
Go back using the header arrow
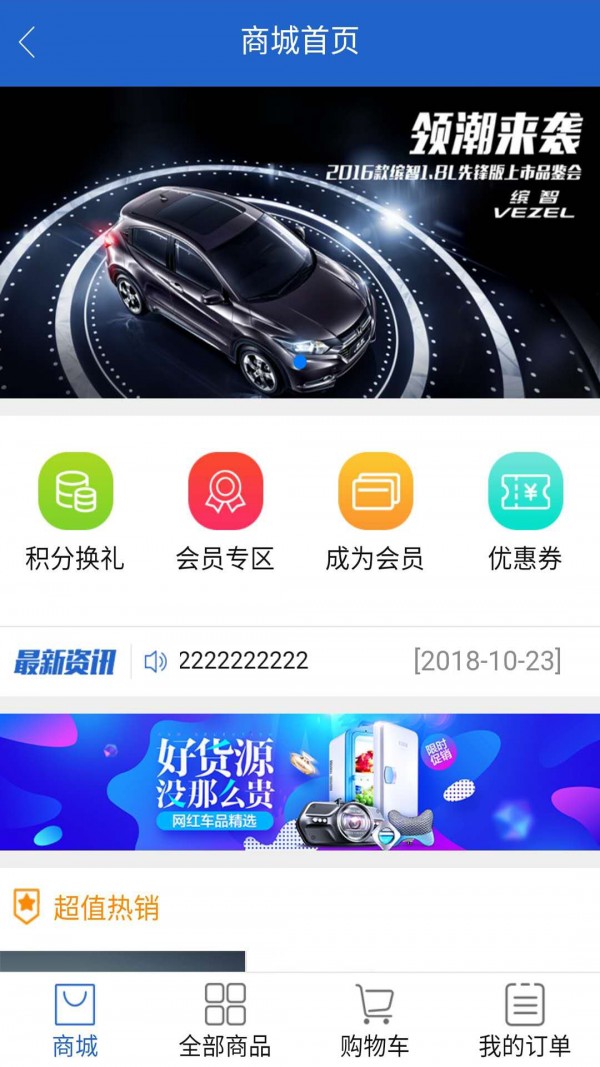point(27,43)
